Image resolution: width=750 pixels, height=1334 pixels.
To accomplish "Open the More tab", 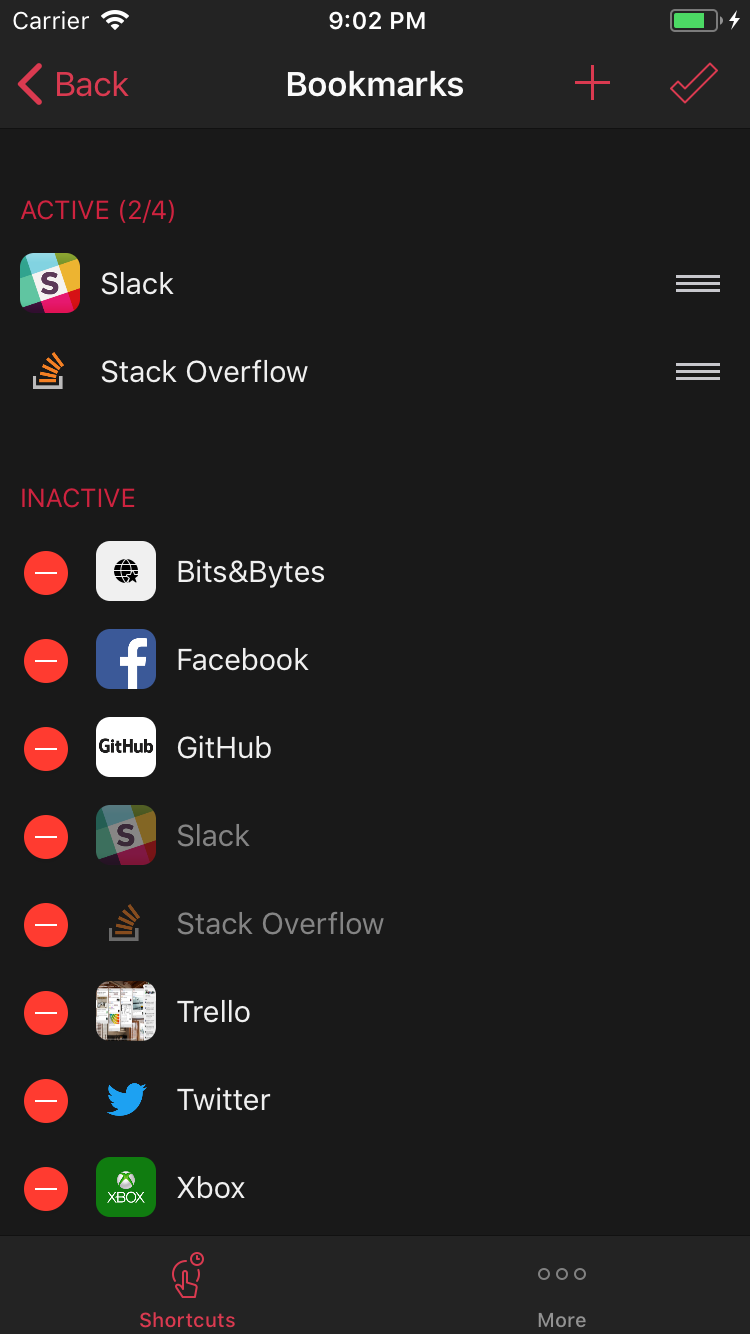I will [562, 1290].
